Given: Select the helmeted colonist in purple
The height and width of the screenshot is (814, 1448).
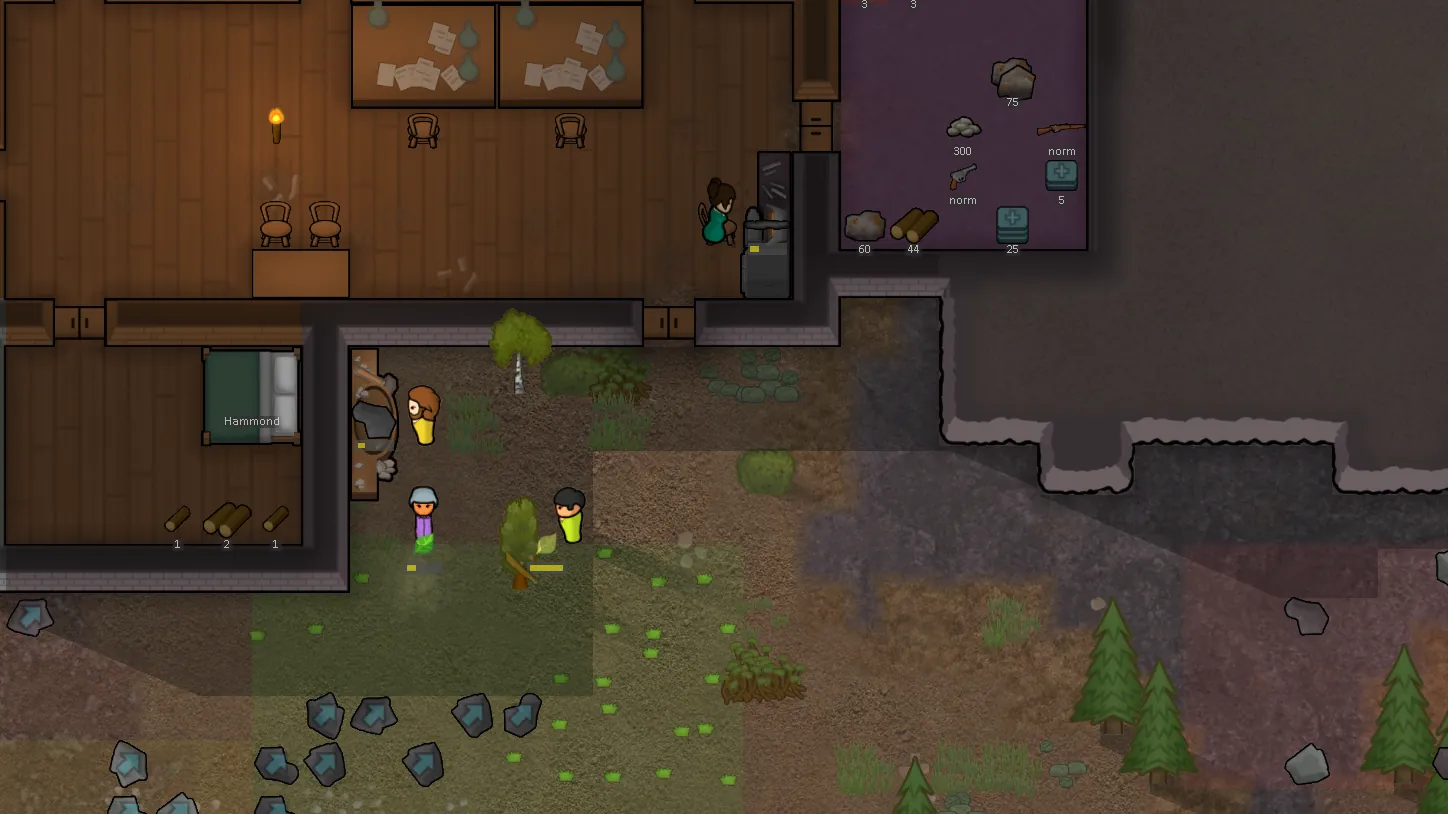Looking at the screenshot, I should 424,514.
